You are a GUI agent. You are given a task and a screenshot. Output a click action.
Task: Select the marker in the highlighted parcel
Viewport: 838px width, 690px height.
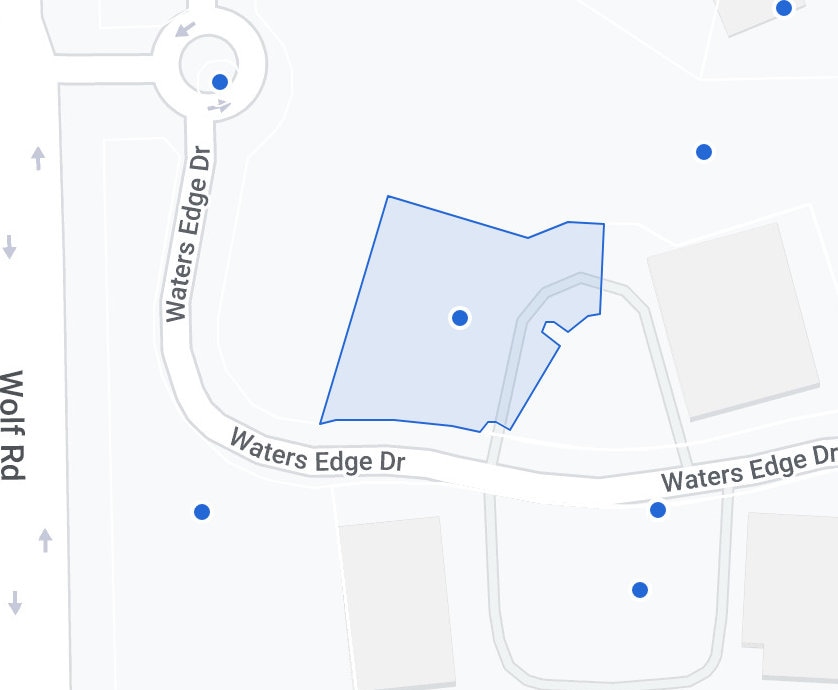pyautogui.click(x=460, y=318)
